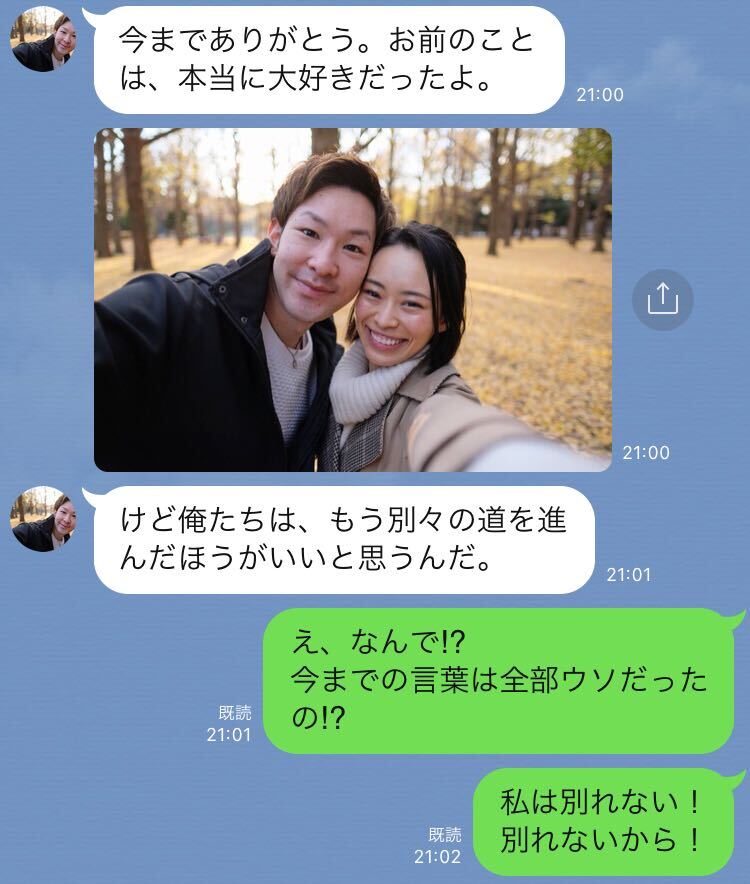Share the couple selfie photo

tap(662, 299)
